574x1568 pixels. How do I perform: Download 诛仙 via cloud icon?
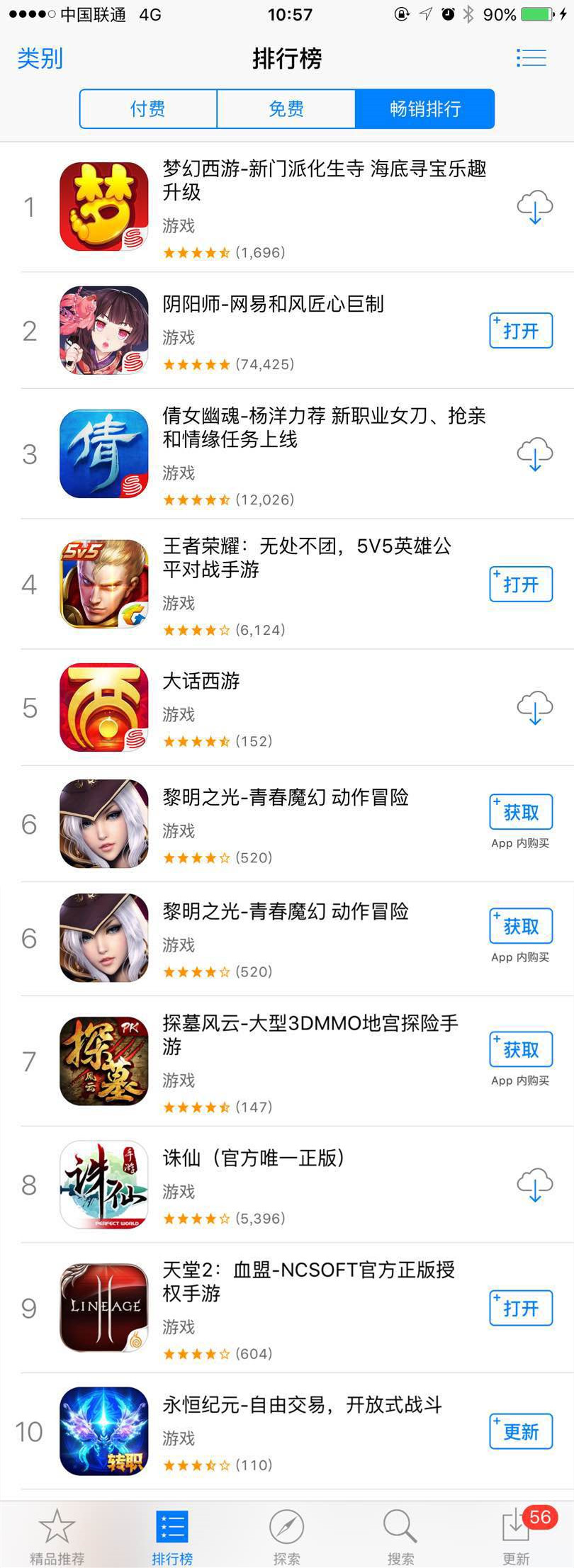pos(534,1185)
